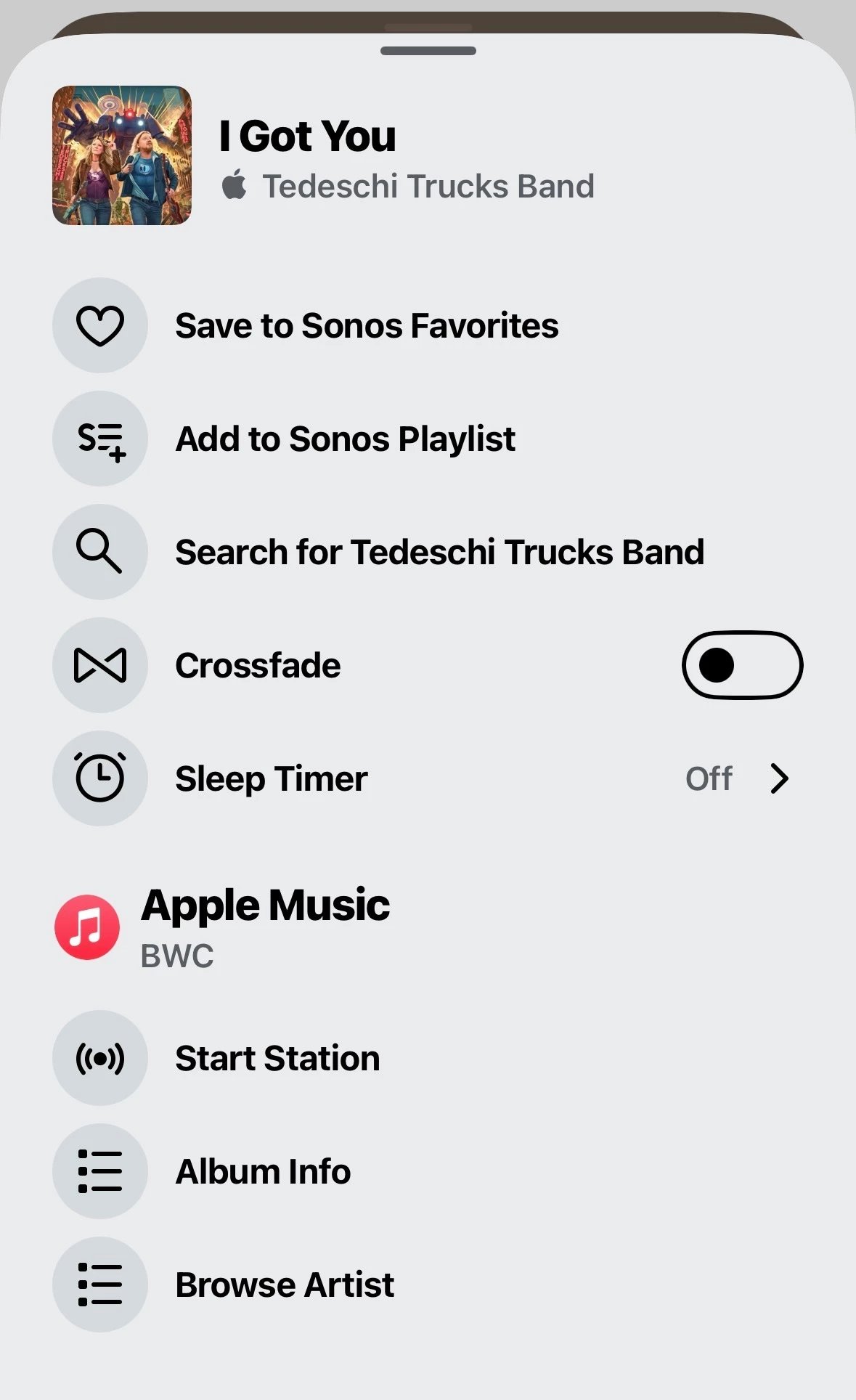The height and width of the screenshot is (1400, 856).
Task: Add this track to a Sonos Playlist
Action: click(346, 439)
